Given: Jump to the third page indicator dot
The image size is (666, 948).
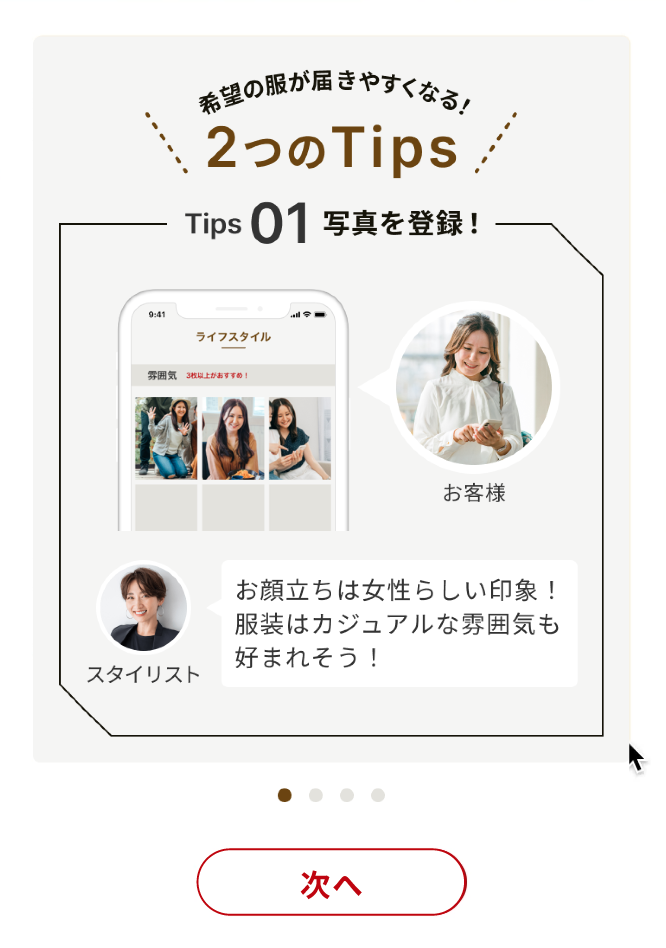Looking at the screenshot, I should coord(347,795).
